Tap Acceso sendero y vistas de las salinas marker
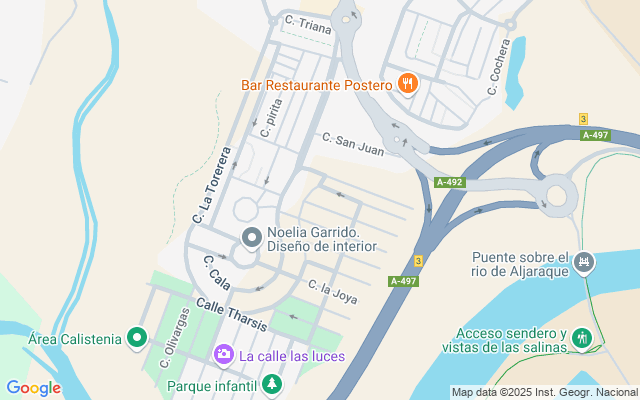Image resolution: width=640 pixels, height=400 pixels. (583, 340)
